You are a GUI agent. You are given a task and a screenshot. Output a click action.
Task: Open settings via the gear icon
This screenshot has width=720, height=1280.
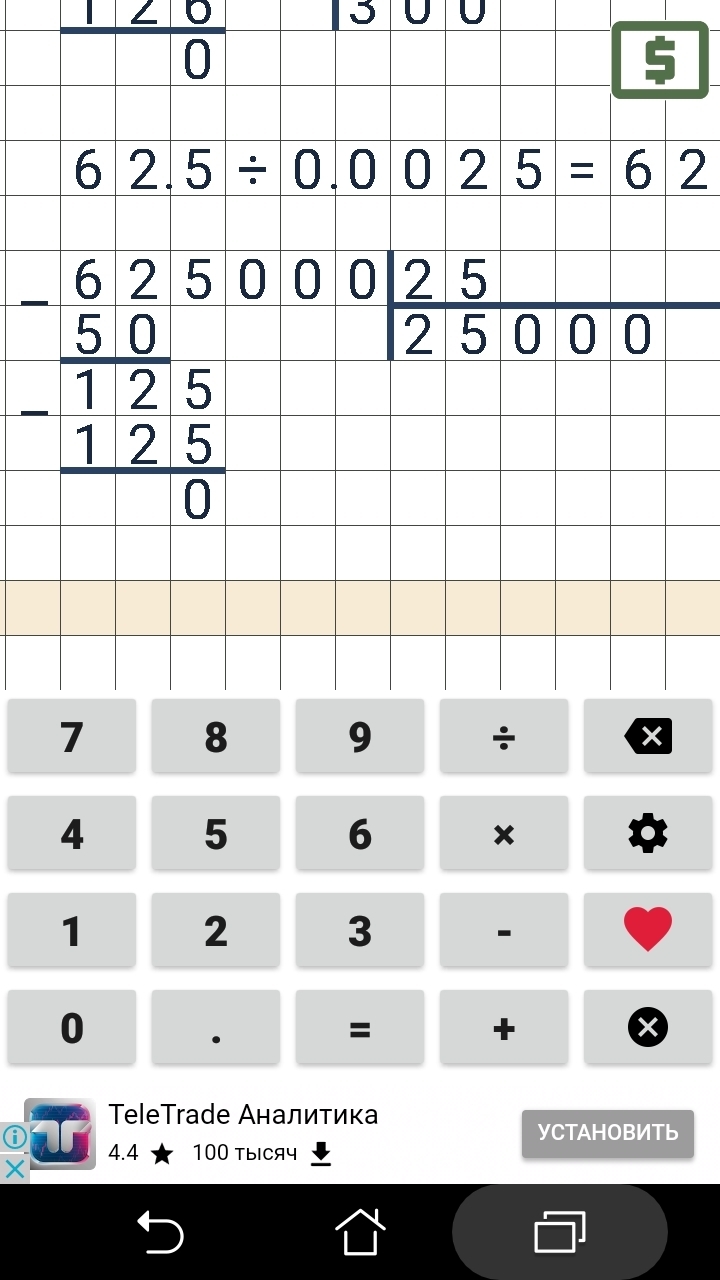[648, 833]
